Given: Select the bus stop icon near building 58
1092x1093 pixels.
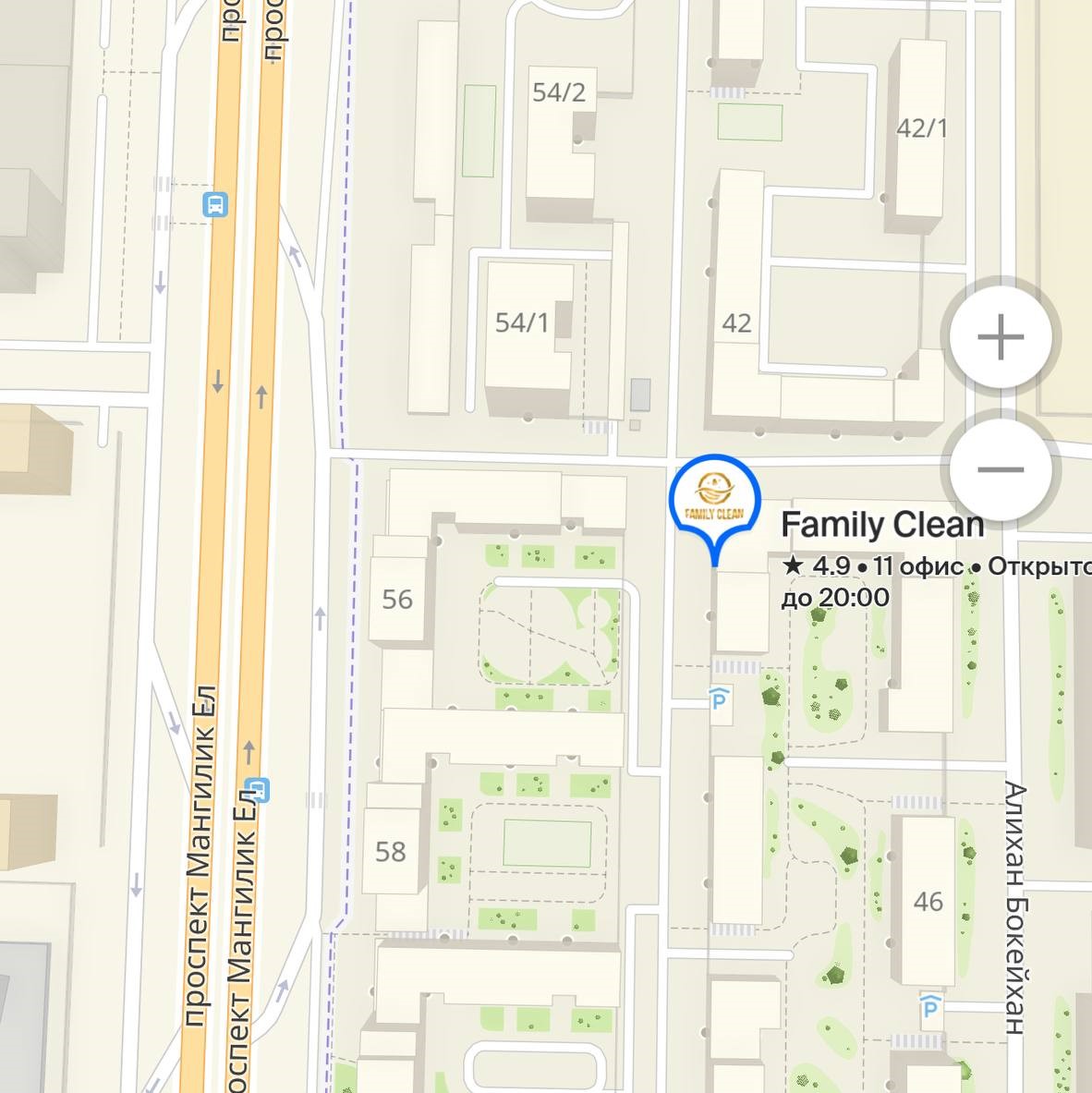Looking at the screenshot, I should point(259,789).
